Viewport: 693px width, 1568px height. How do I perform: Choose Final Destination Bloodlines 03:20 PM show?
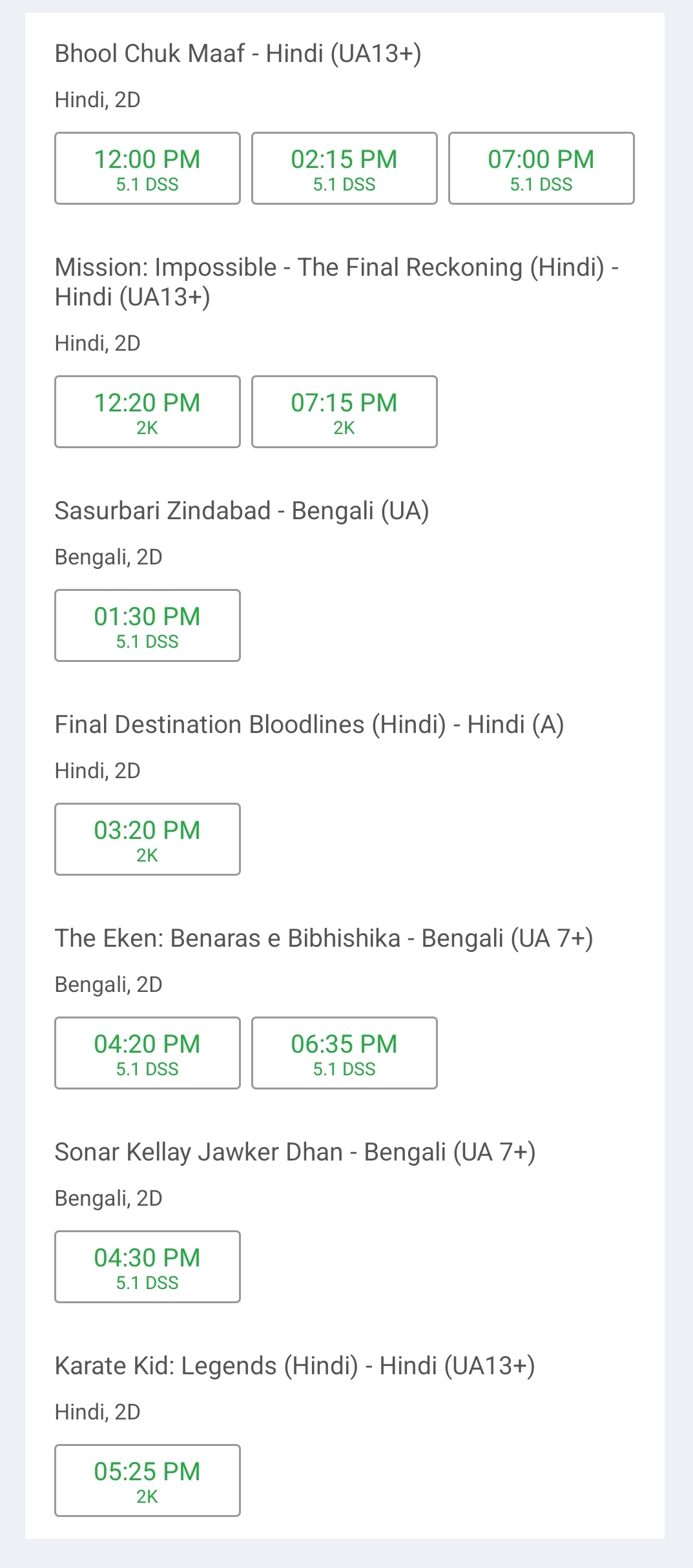click(x=147, y=840)
